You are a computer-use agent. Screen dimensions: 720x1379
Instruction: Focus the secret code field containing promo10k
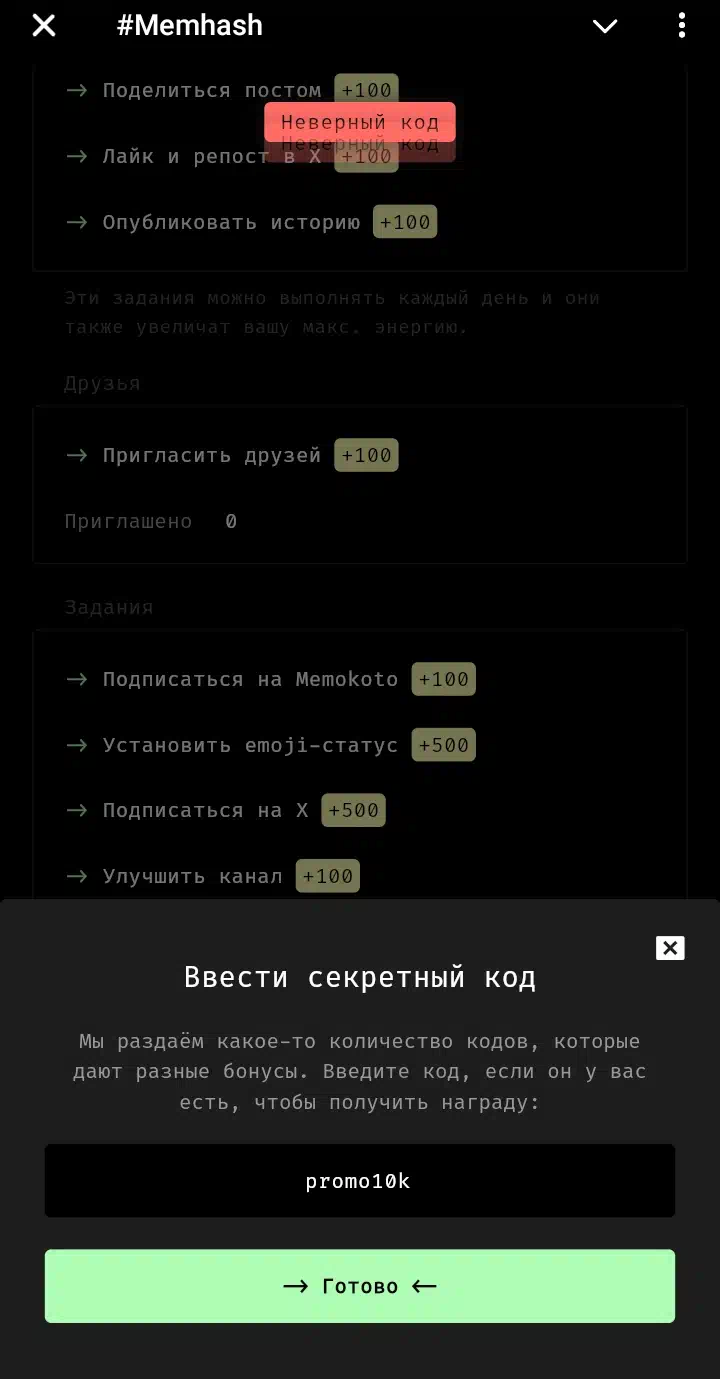point(360,1181)
